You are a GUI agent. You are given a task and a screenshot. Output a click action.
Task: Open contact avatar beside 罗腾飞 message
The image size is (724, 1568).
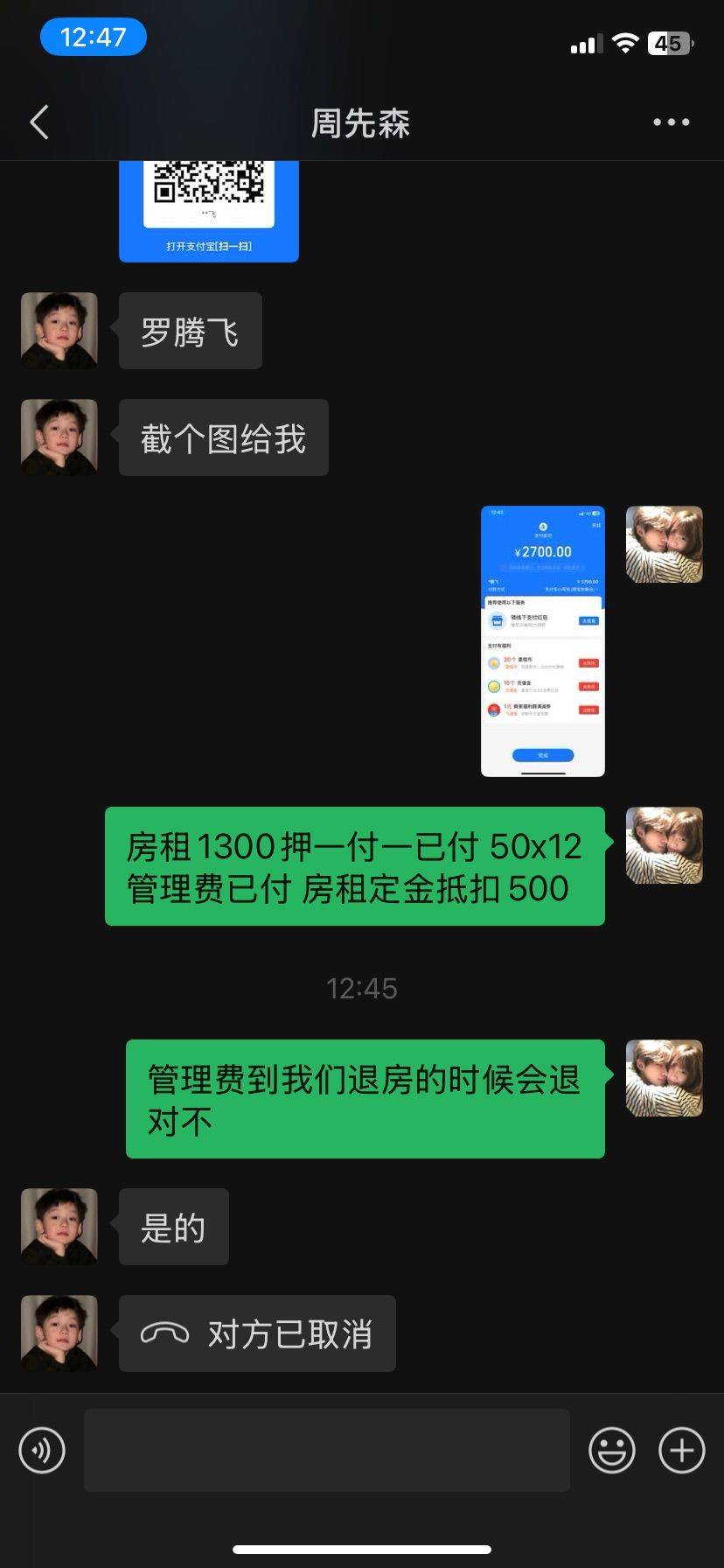pyautogui.click(x=59, y=331)
